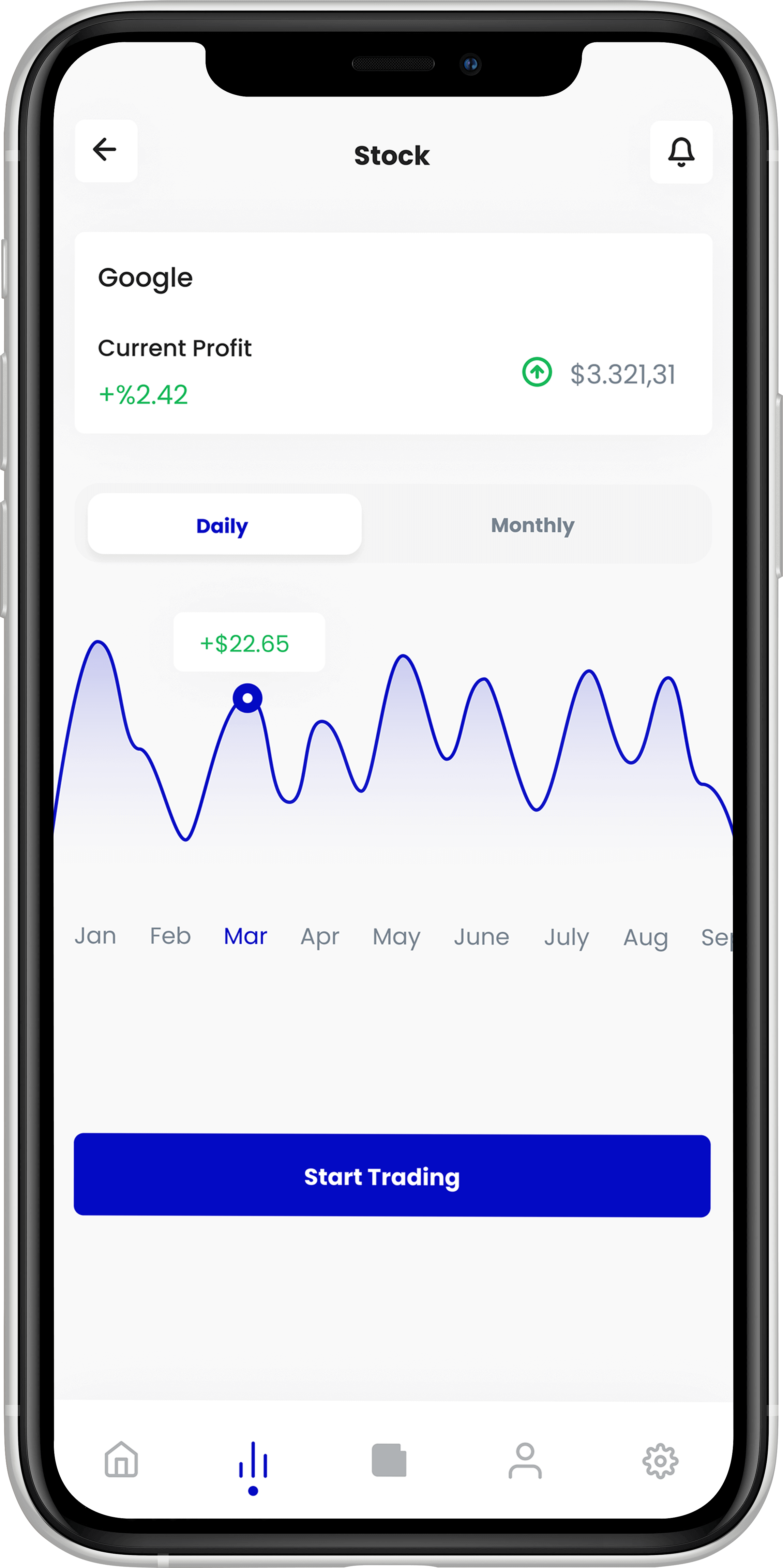Switch to the Monthly view
Screen dimensions: 783x1568
coord(533,525)
